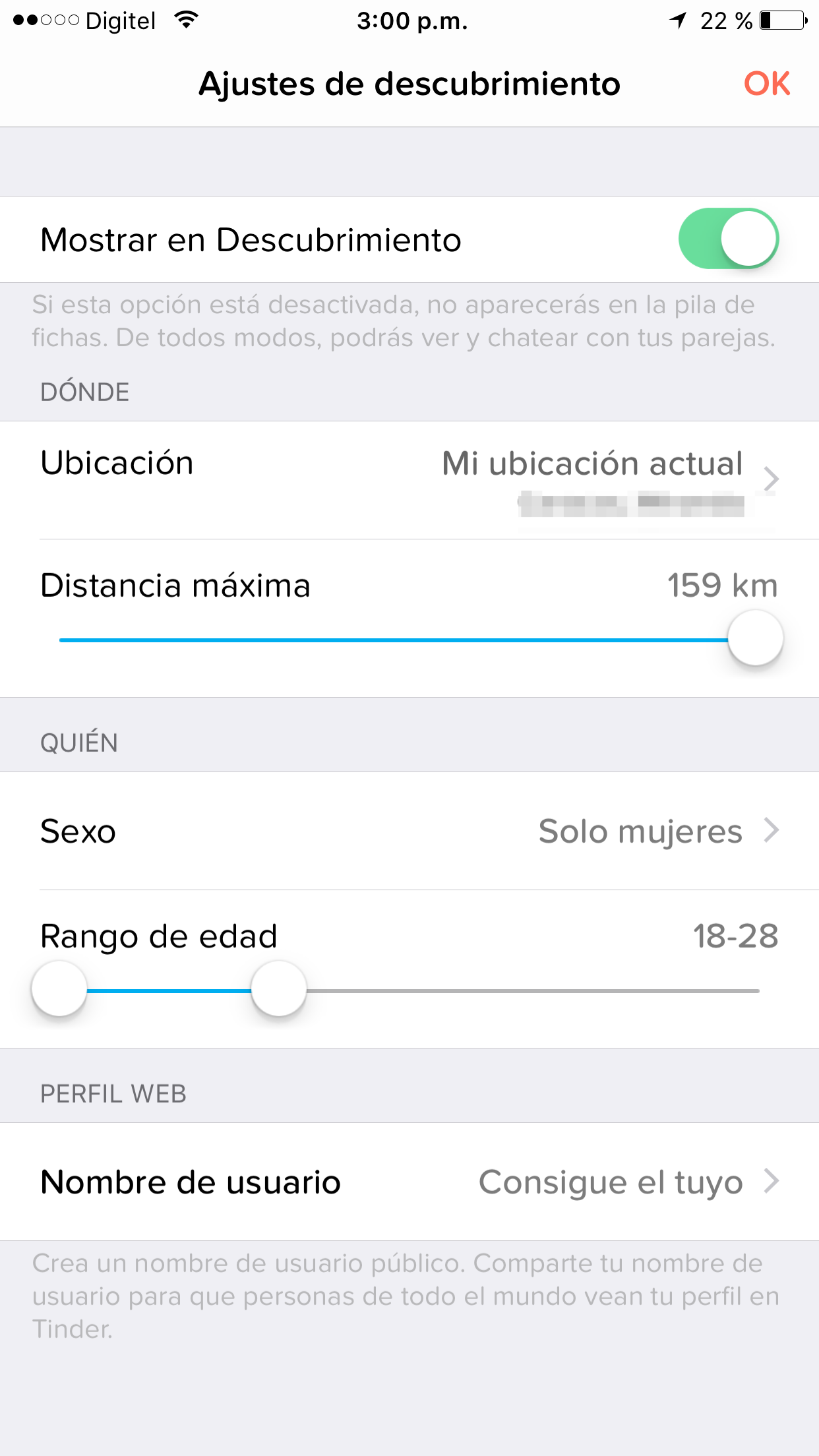
Task: Tap the Distancia máxima slider handle
Action: [x=755, y=638]
